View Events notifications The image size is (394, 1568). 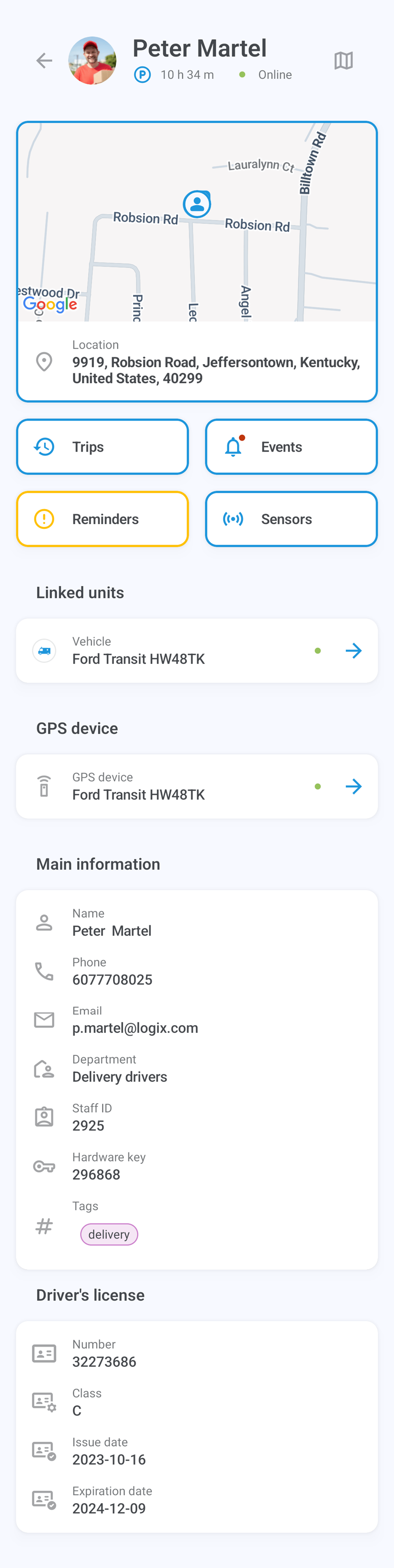[x=291, y=447]
